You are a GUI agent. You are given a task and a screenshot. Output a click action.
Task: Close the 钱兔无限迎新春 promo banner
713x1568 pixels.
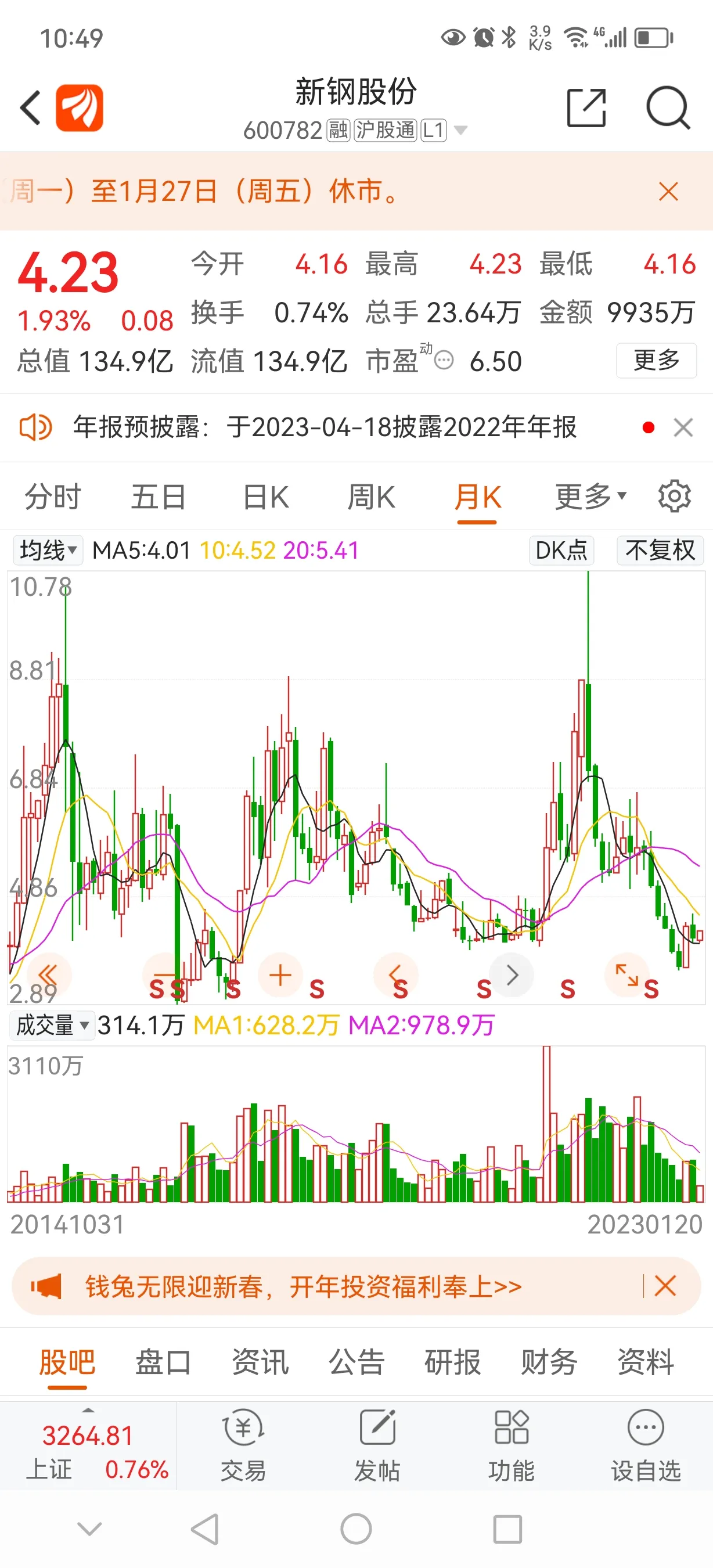(665, 1286)
